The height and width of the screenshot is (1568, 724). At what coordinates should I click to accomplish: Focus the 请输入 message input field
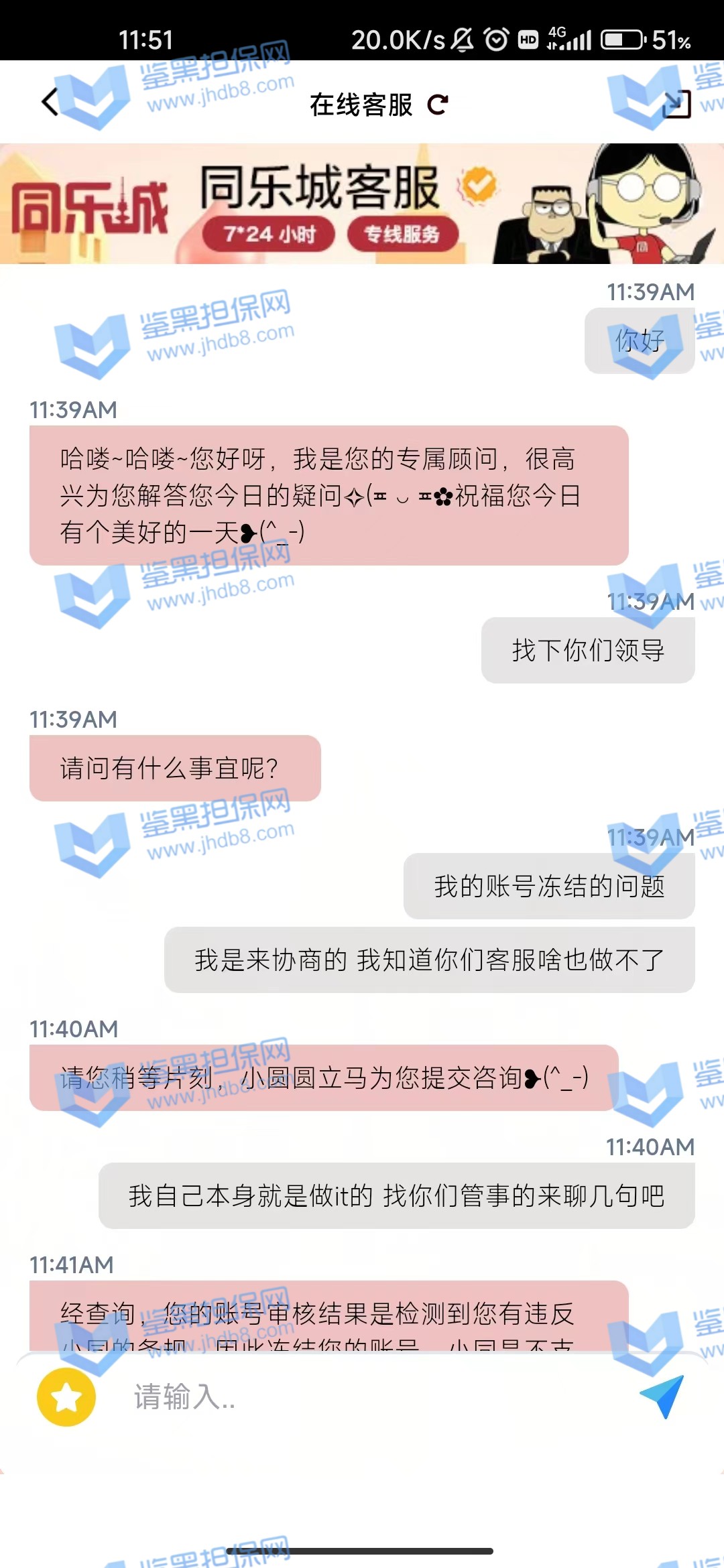click(362, 1397)
